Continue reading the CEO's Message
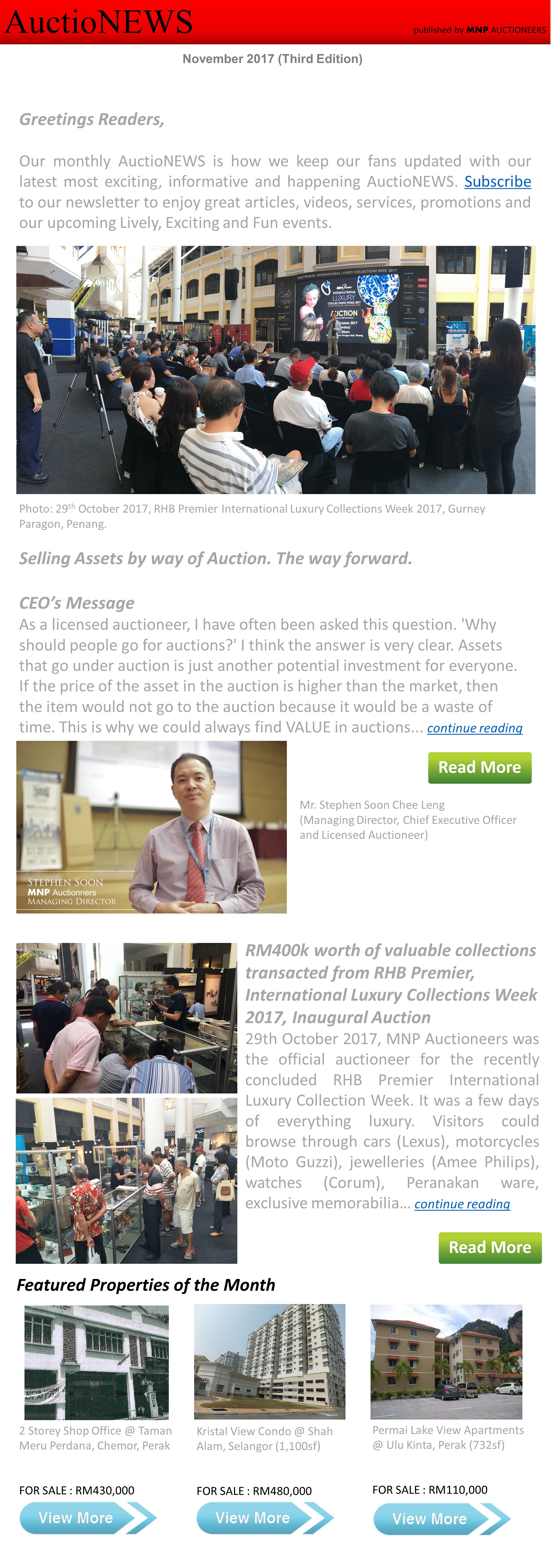 pos(474,728)
